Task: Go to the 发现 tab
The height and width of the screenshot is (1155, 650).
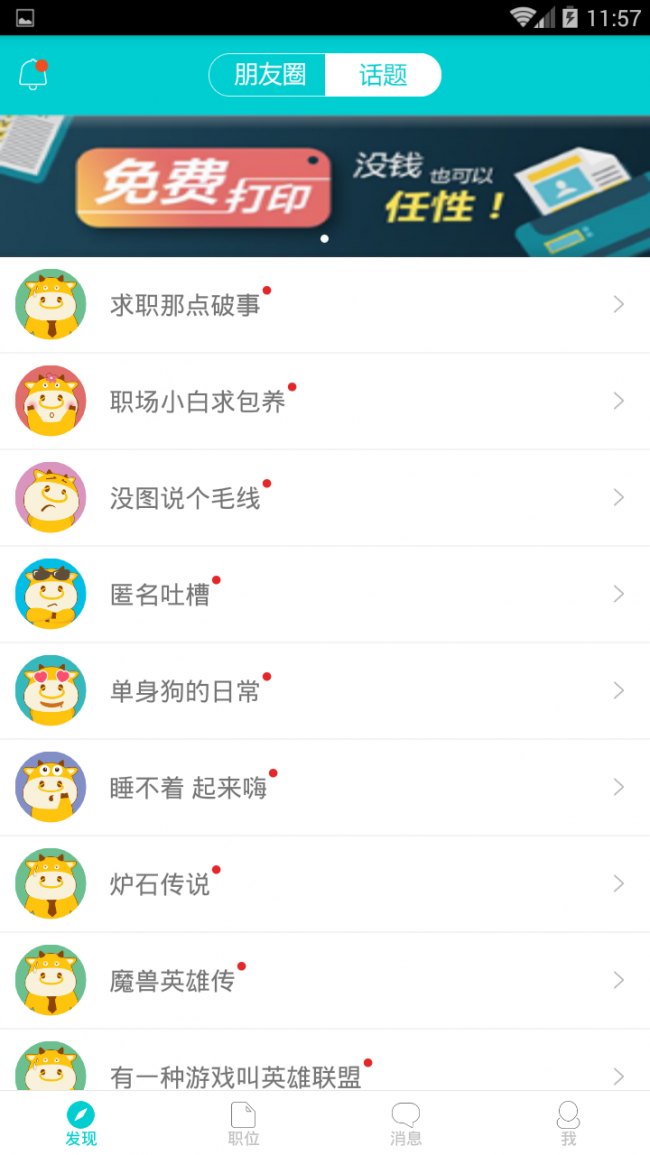Action: click(81, 1123)
